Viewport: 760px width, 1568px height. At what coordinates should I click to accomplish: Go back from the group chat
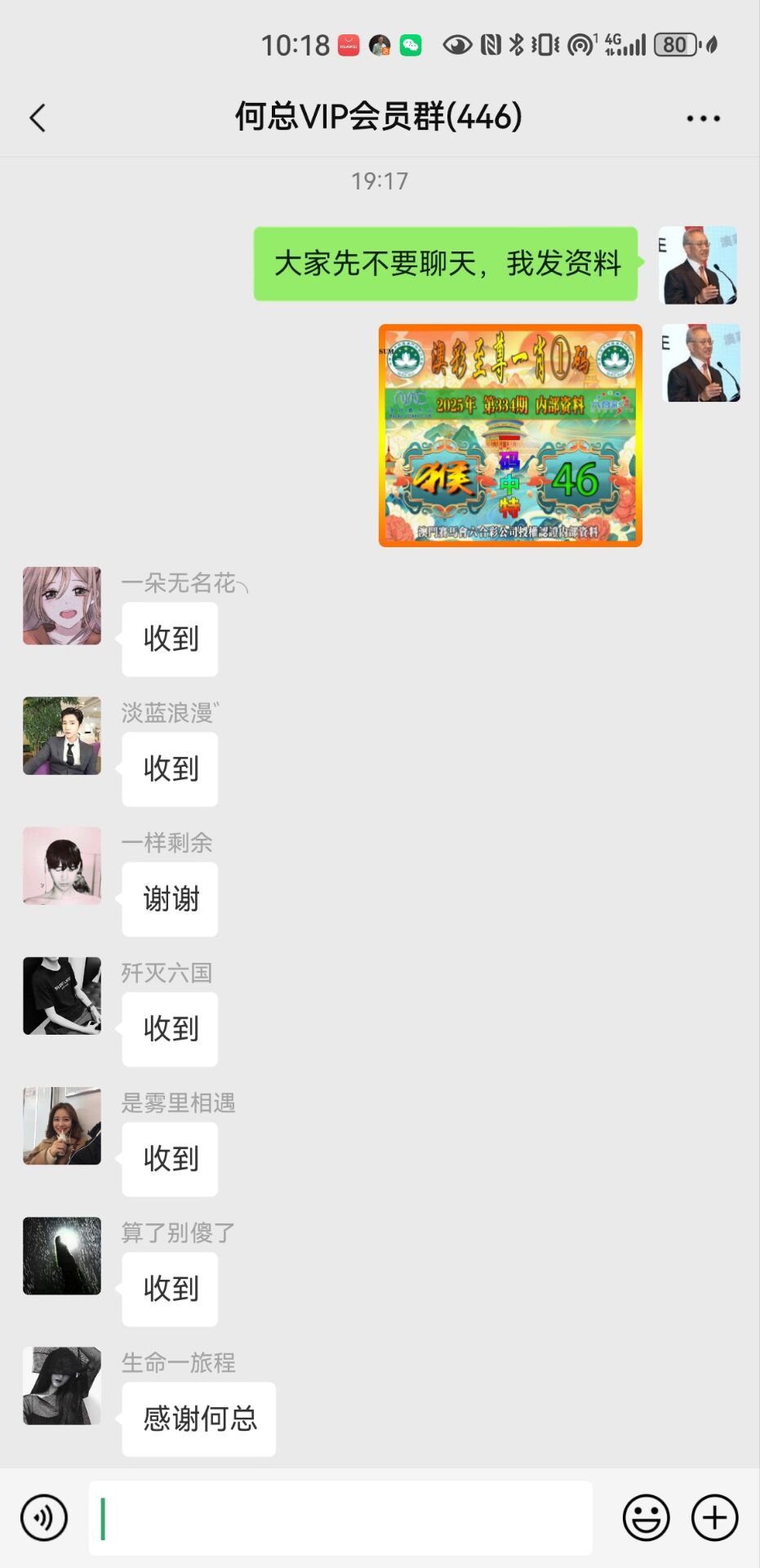coord(38,118)
